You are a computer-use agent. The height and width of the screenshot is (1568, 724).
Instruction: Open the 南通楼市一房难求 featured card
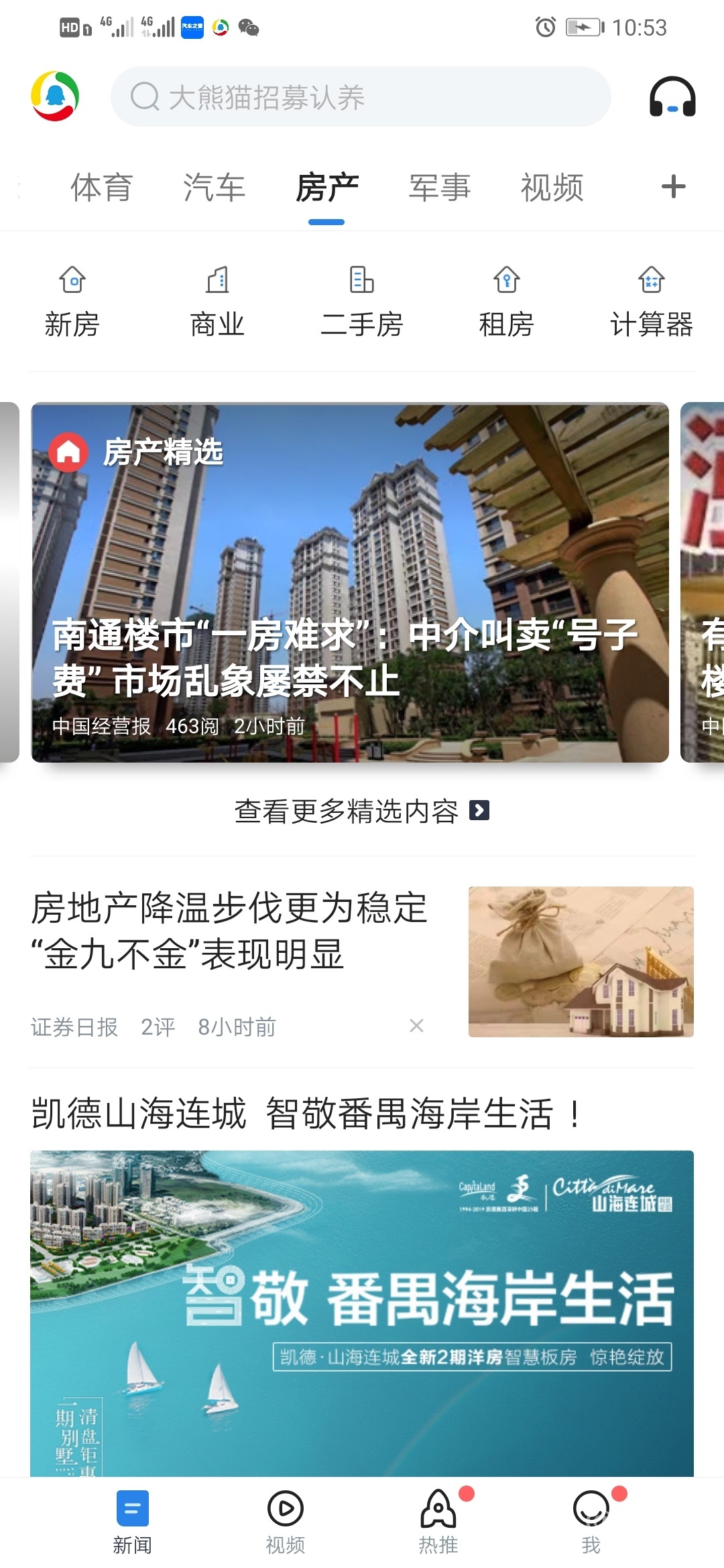350,582
